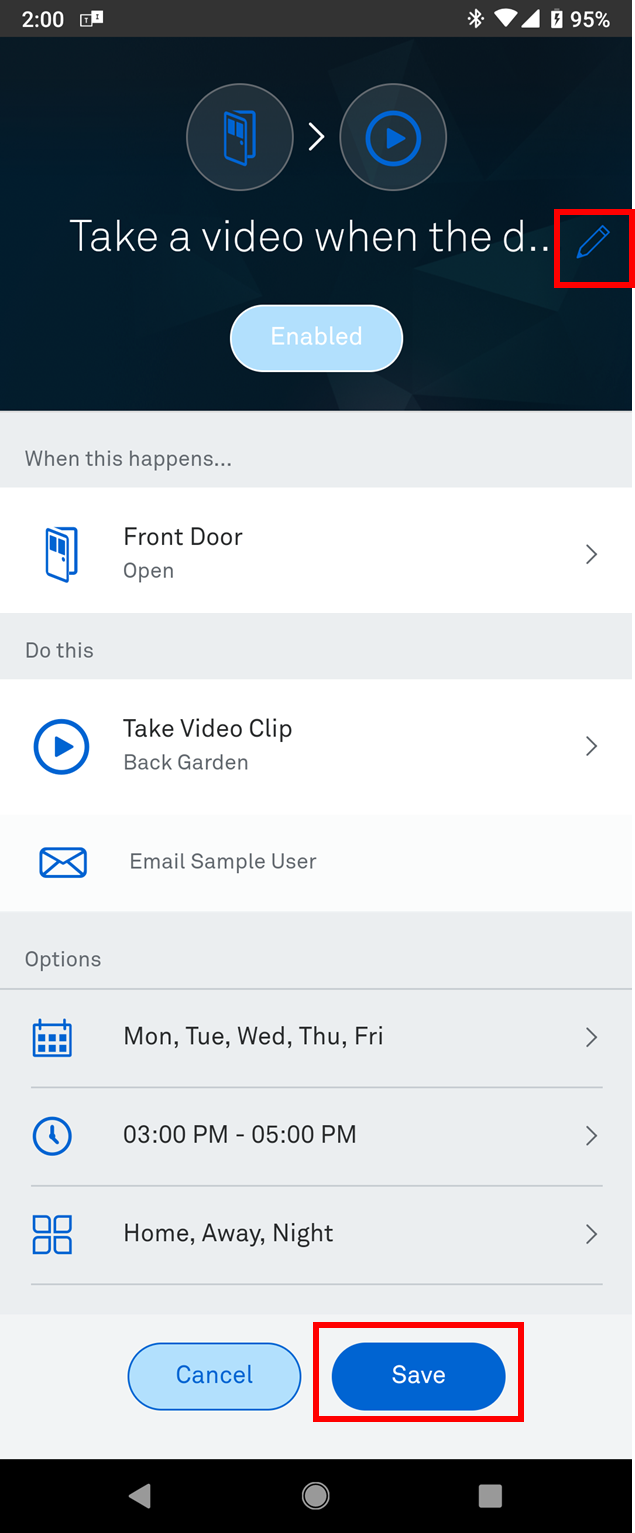The image size is (635, 1533).
Task: Open the Front Door trigger row
Action: (316, 553)
